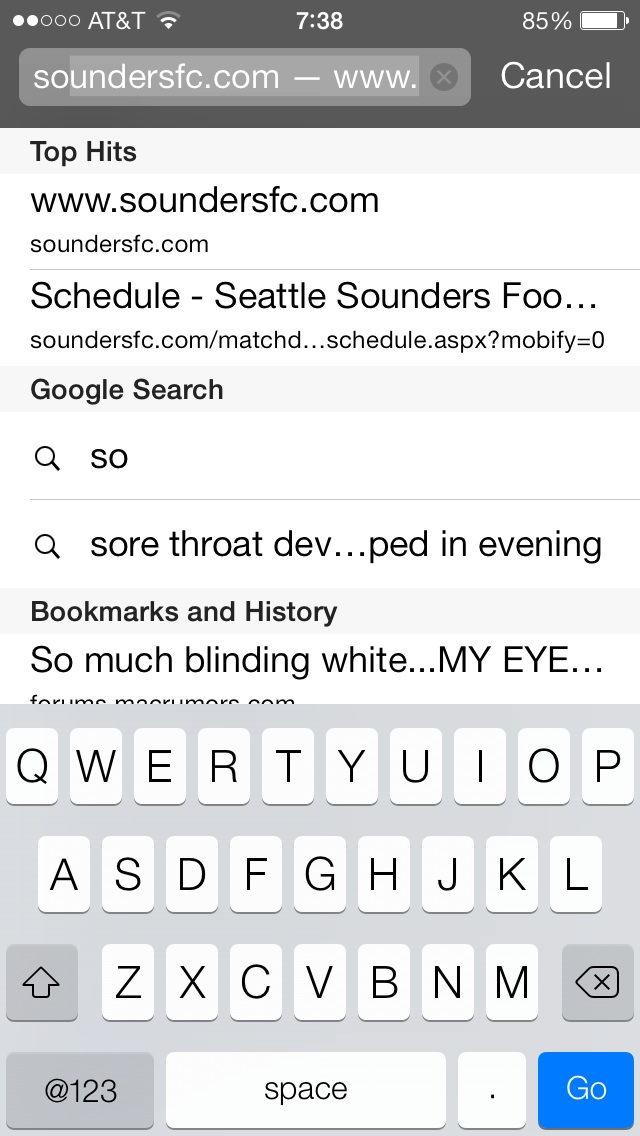
Task: Tap the backspace key
Action: click(x=597, y=982)
